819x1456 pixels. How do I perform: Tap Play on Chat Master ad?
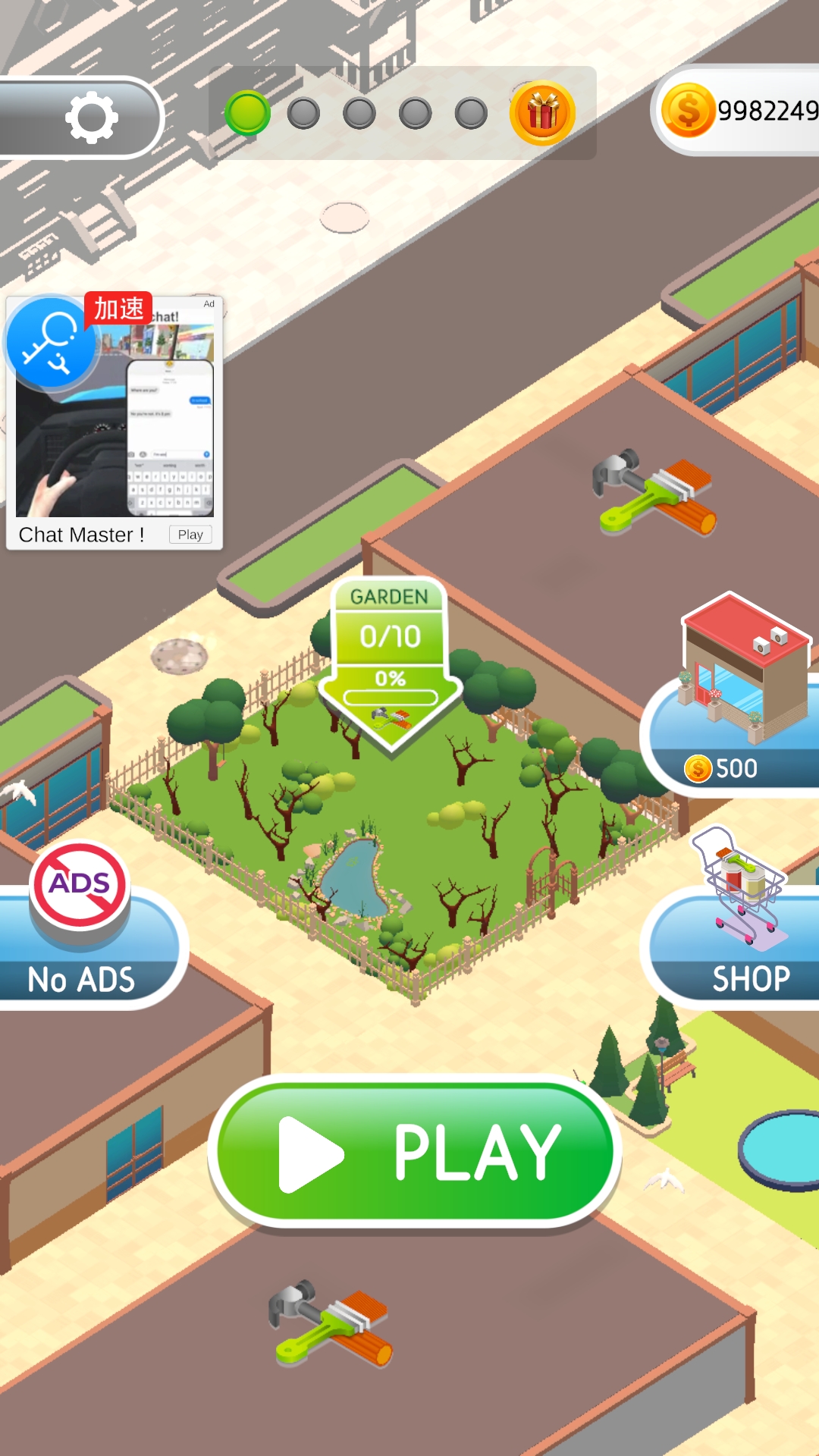point(190,535)
